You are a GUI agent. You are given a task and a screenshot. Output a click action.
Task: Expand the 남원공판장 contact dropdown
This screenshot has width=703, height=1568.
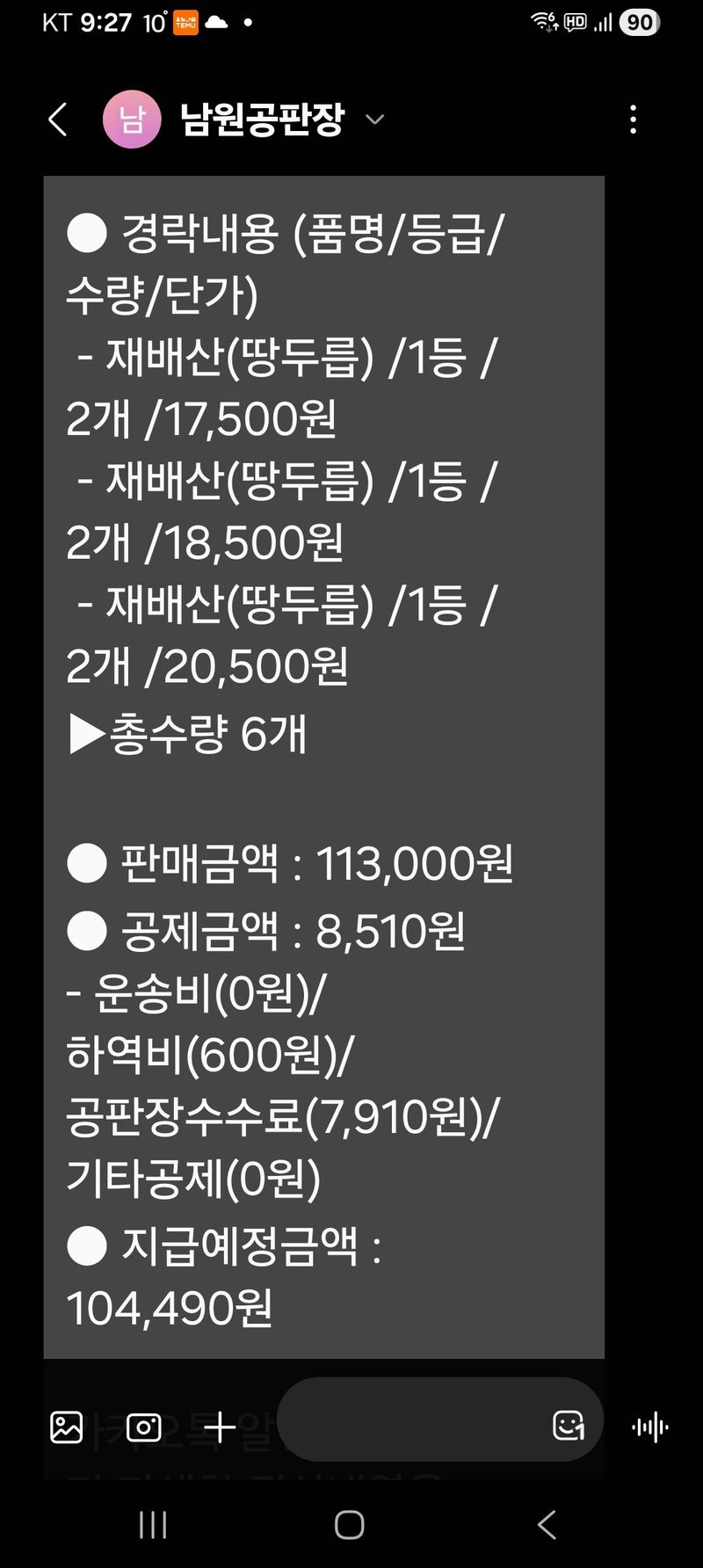374,120
